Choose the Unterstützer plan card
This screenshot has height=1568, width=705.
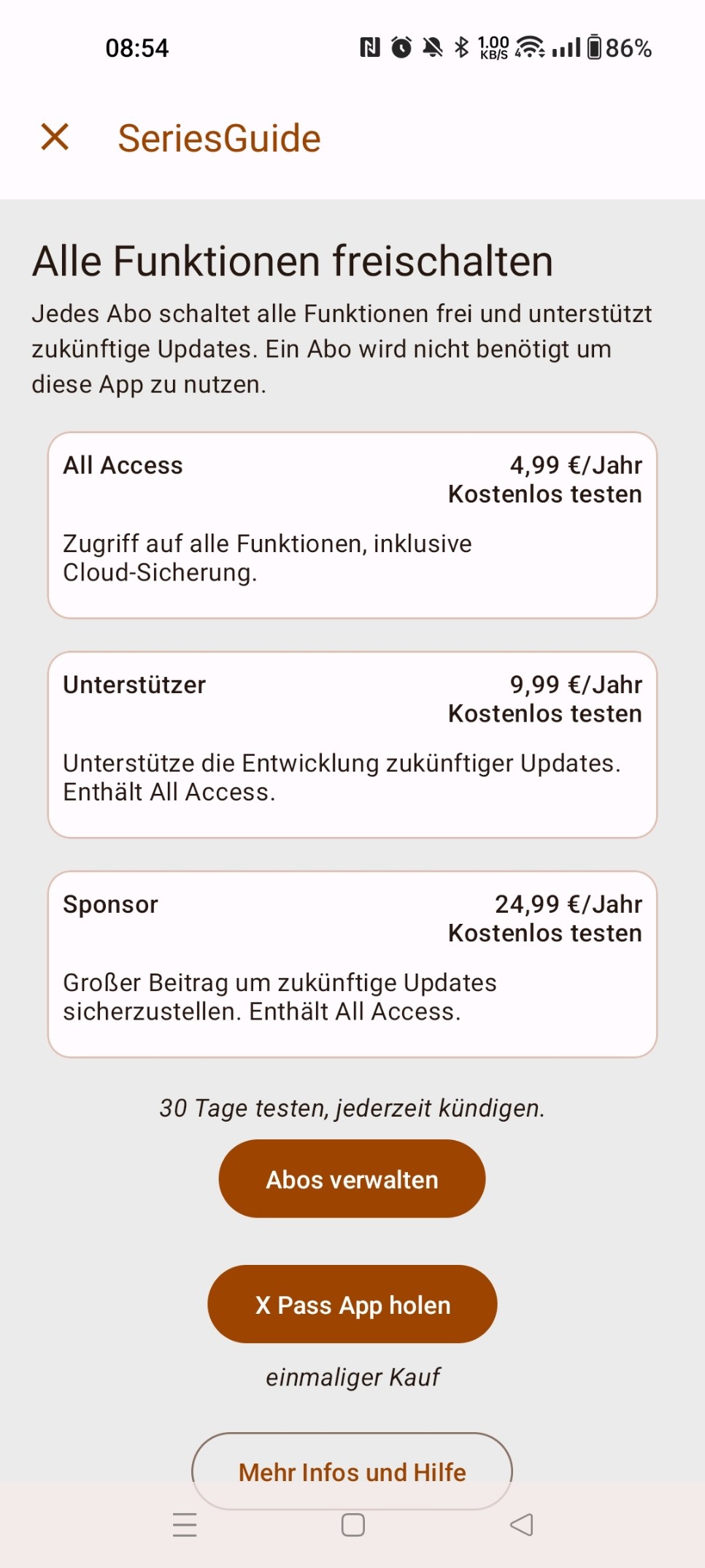352,744
